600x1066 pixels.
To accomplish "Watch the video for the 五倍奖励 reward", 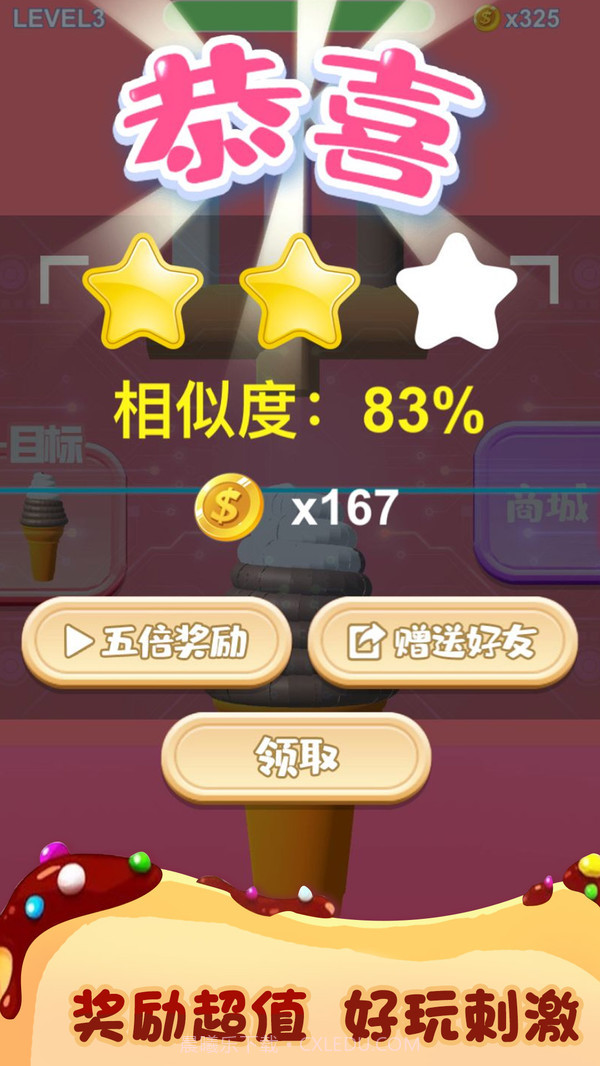I will pos(156,642).
